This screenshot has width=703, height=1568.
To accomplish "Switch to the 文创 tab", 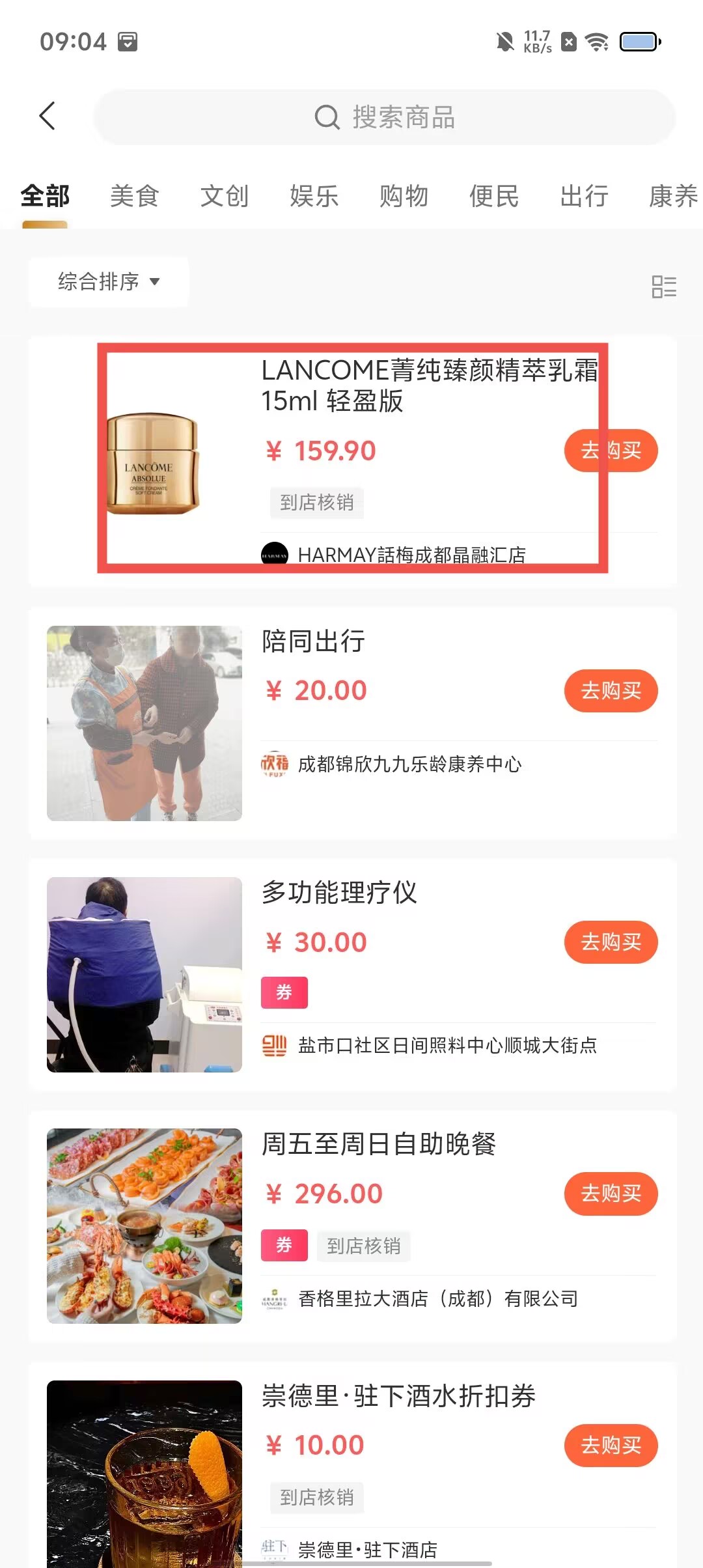I will (x=224, y=196).
